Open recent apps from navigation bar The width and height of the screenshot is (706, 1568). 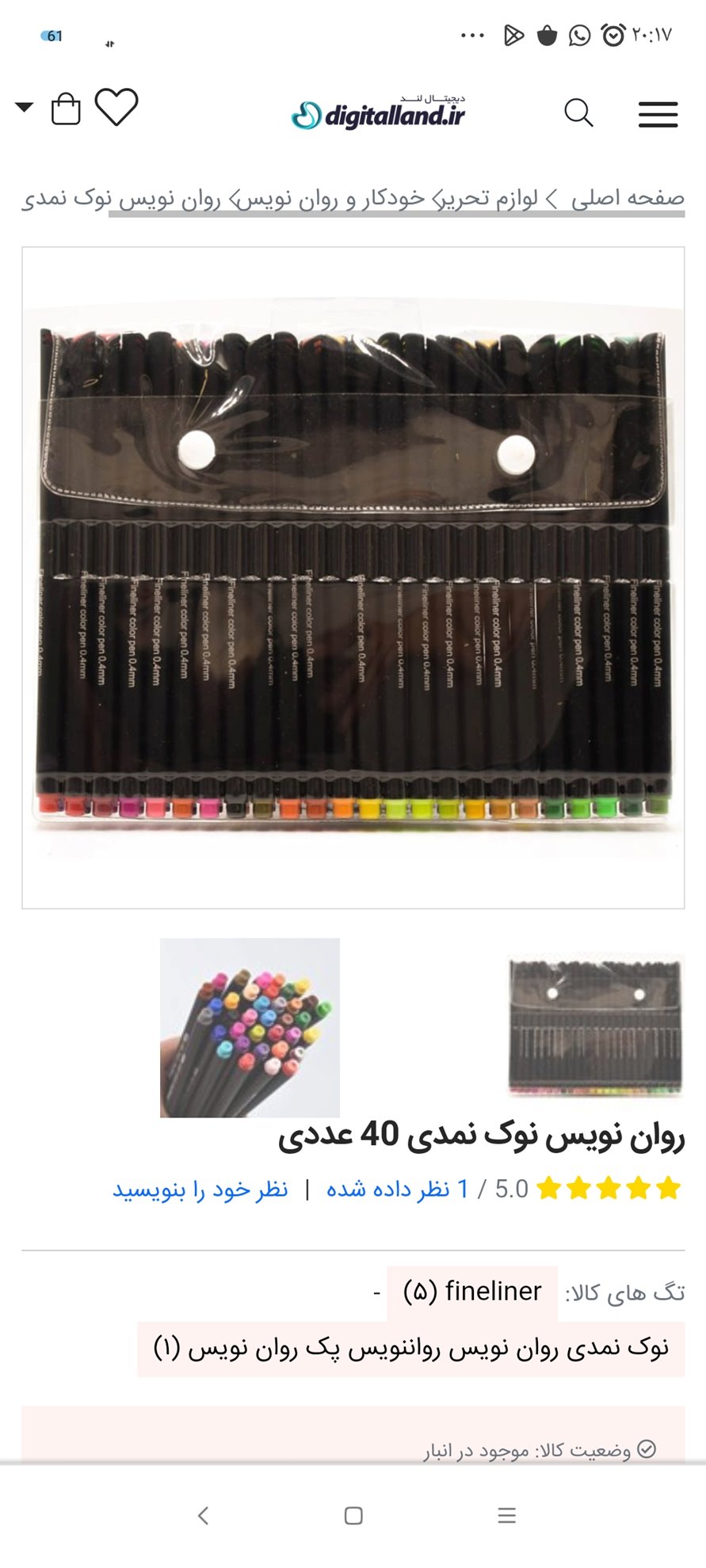[x=507, y=1515]
